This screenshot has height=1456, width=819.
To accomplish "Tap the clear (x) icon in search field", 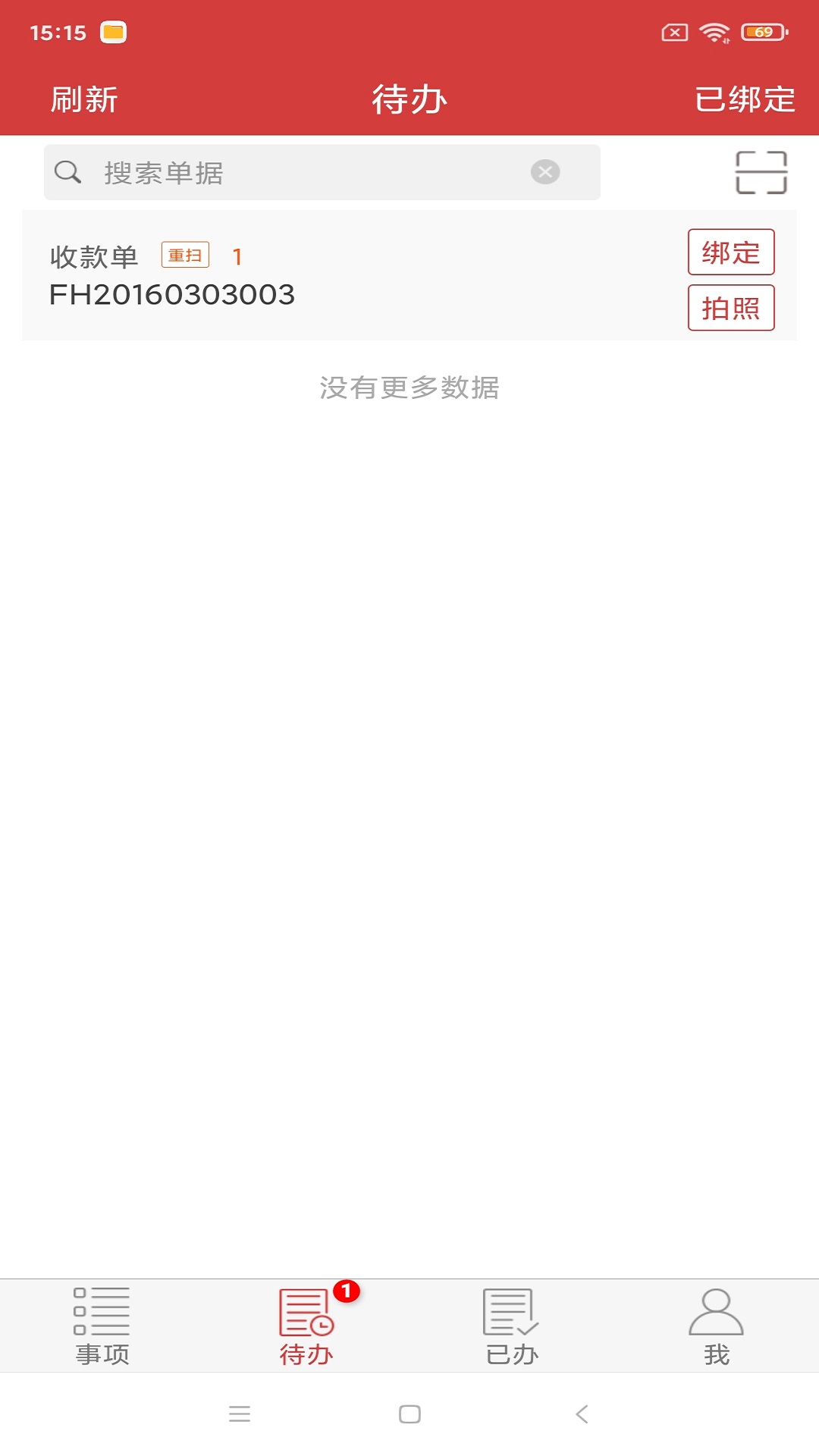I will click(544, 172).
